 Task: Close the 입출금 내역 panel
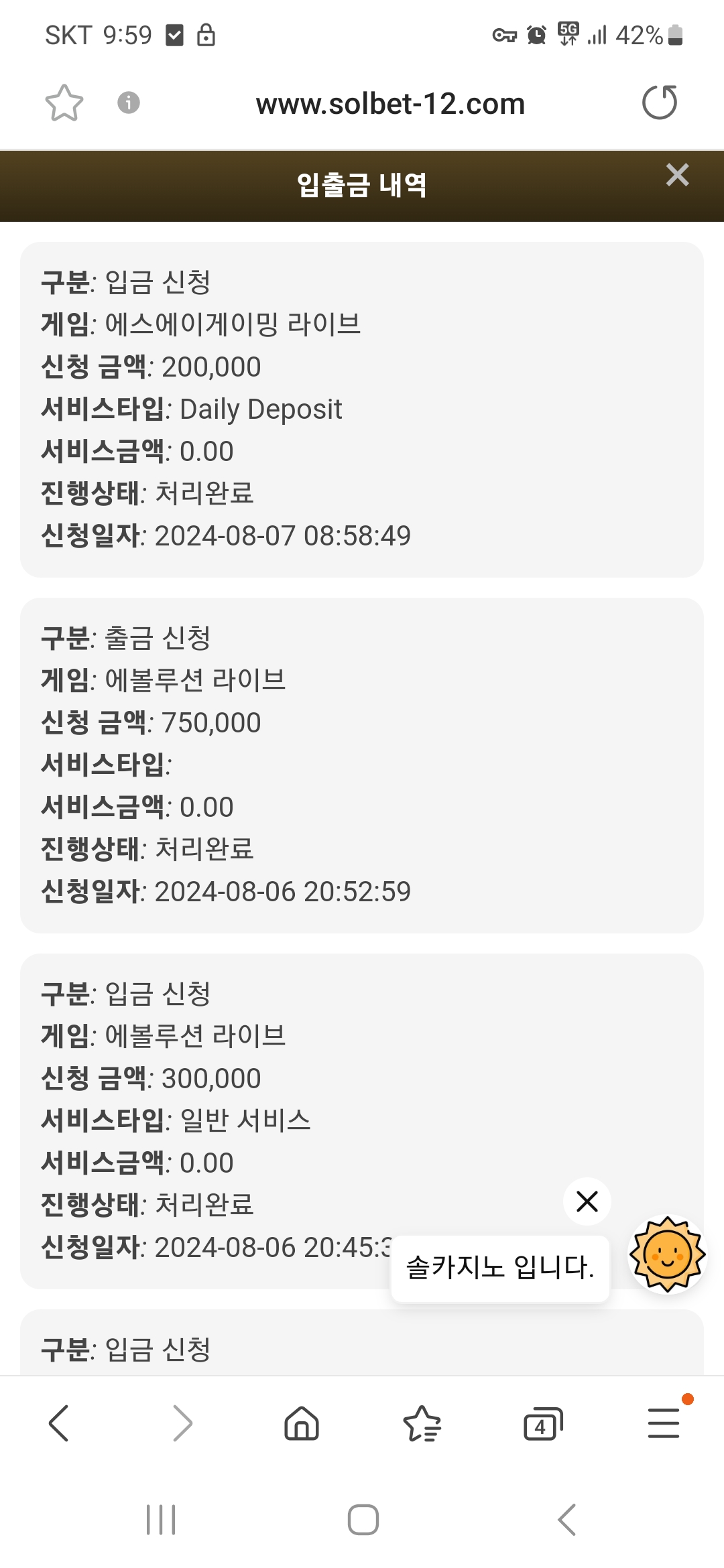[x=678, y=175]
